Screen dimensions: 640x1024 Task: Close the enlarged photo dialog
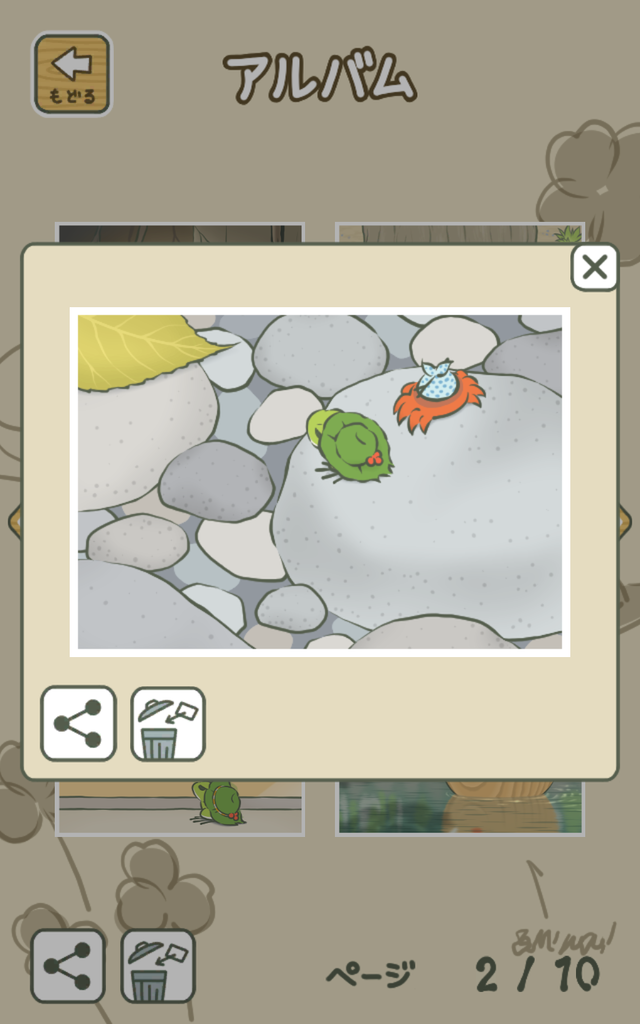tap(594, 268)
